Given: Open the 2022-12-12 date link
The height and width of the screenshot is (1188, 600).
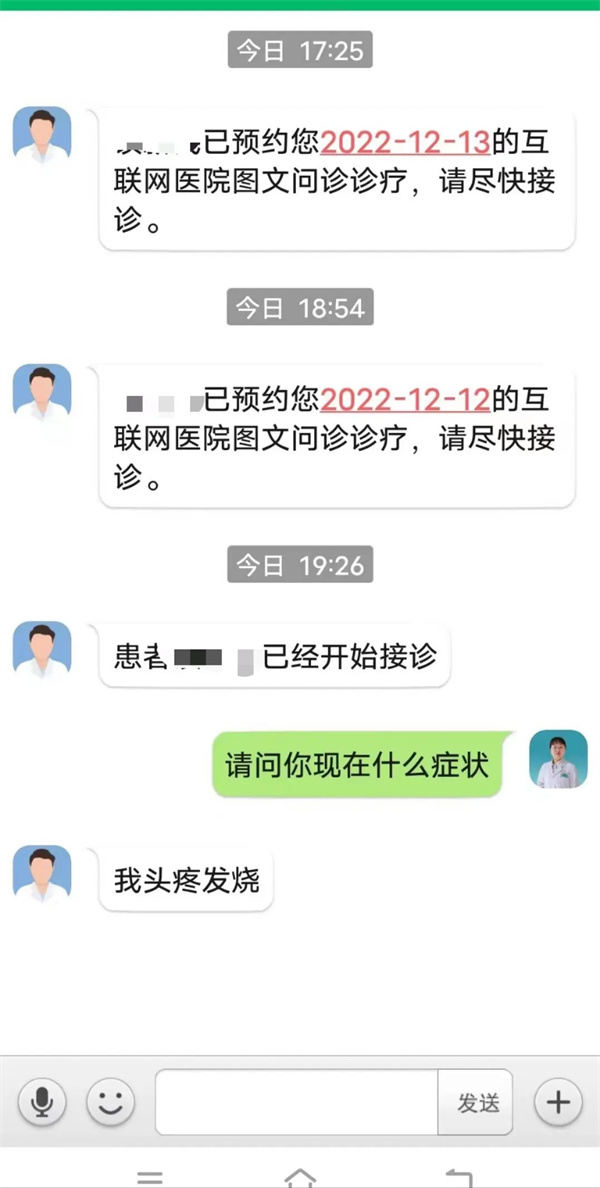Looking at the screenshot, I should (x=405, y=401).
